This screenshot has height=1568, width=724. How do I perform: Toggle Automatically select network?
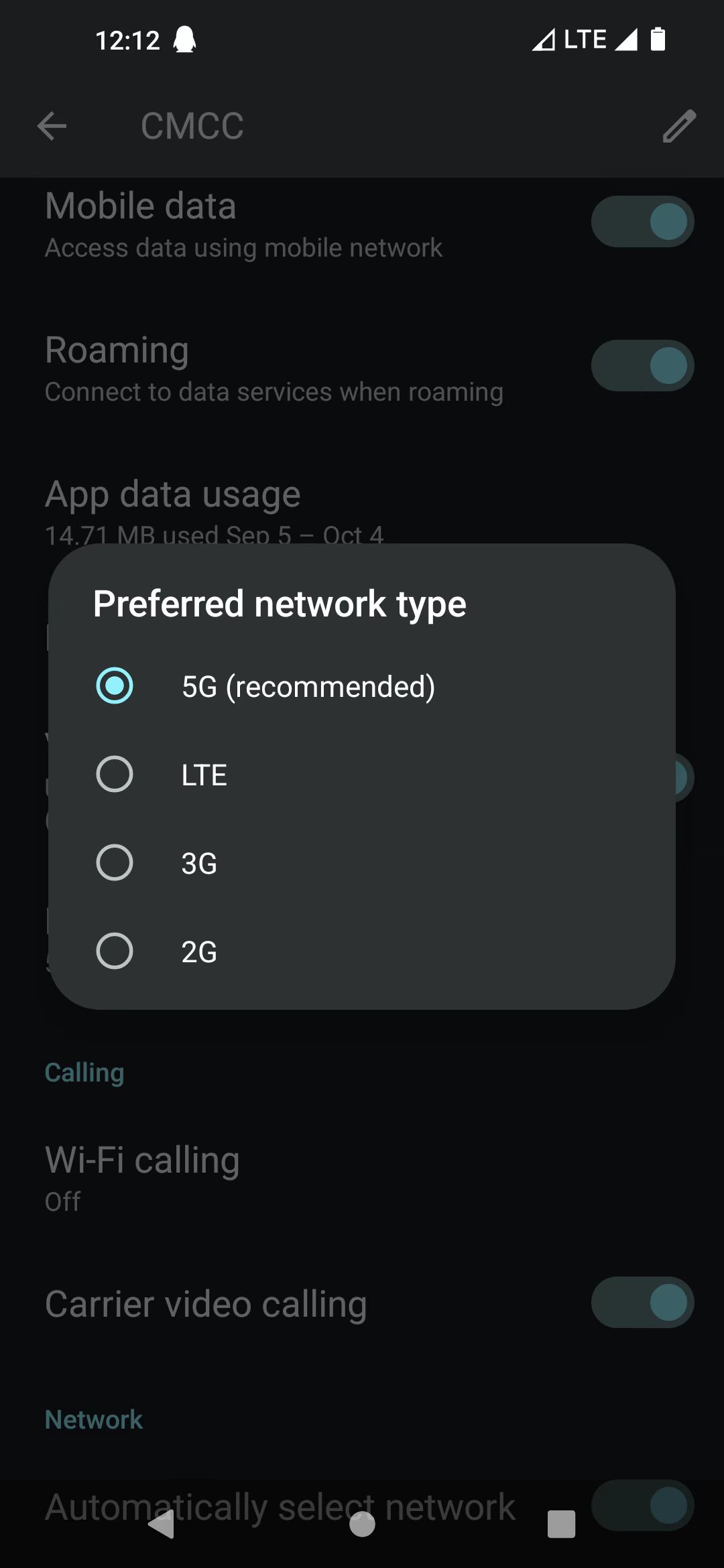[642, 1506]
